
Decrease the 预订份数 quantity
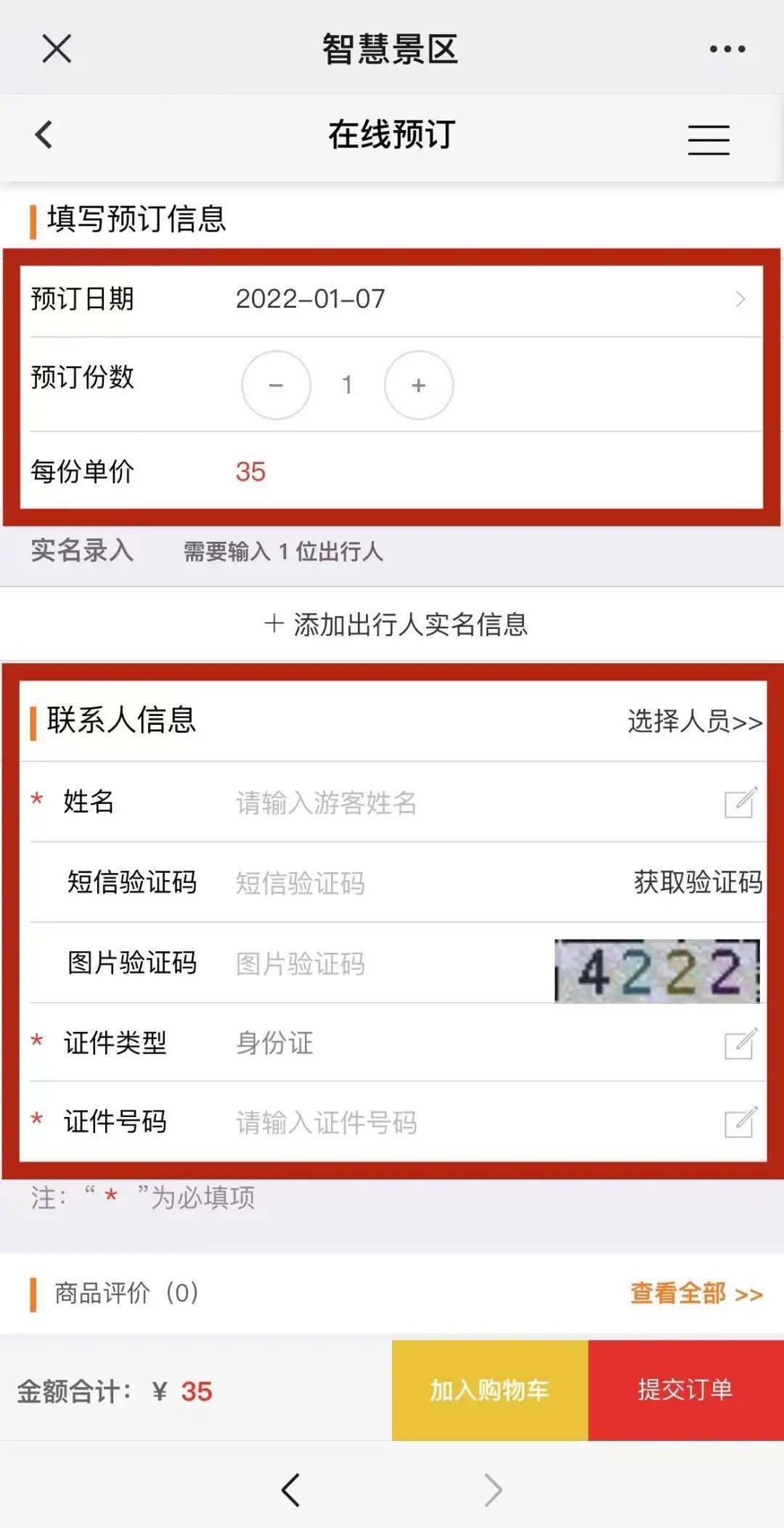coord(276,385)
